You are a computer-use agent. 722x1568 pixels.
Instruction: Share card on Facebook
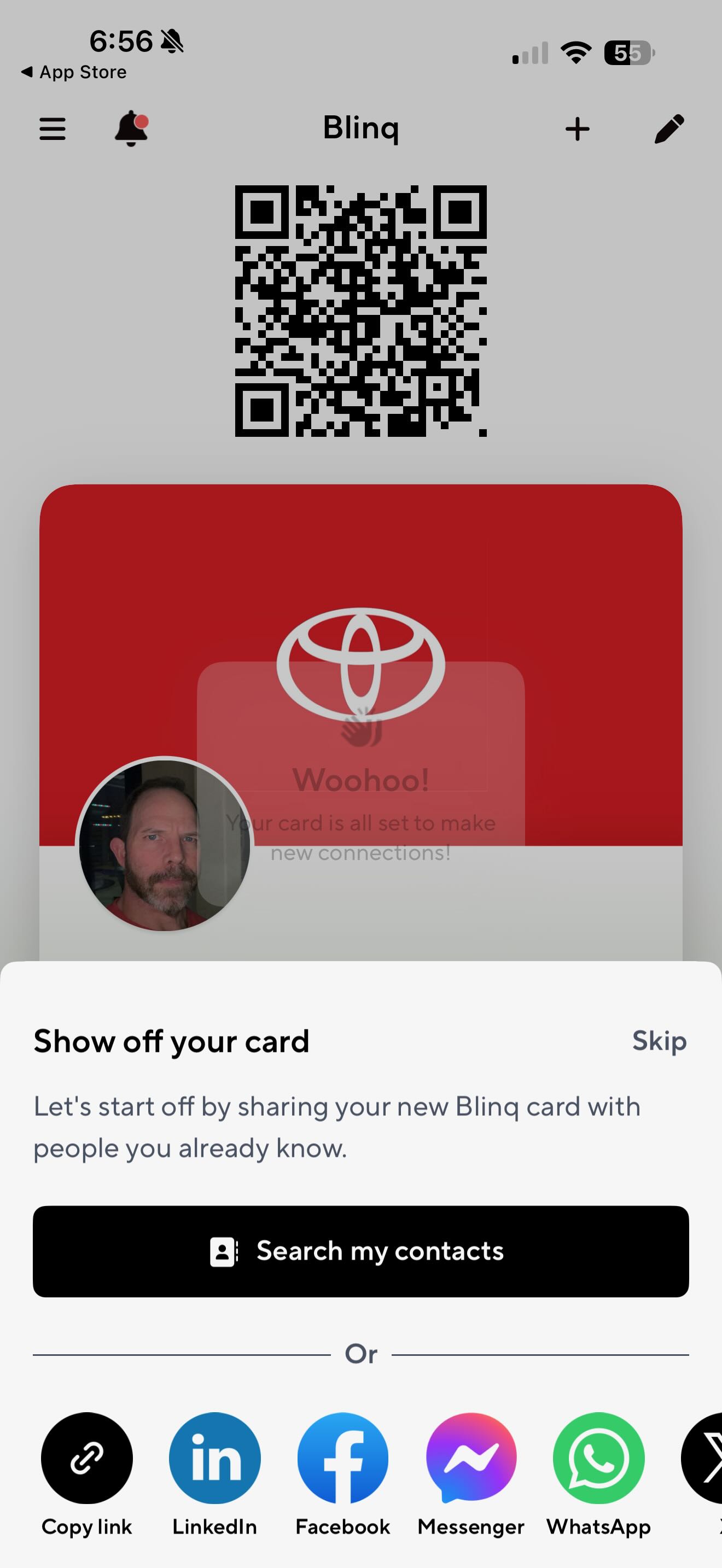coord(343,1459)
